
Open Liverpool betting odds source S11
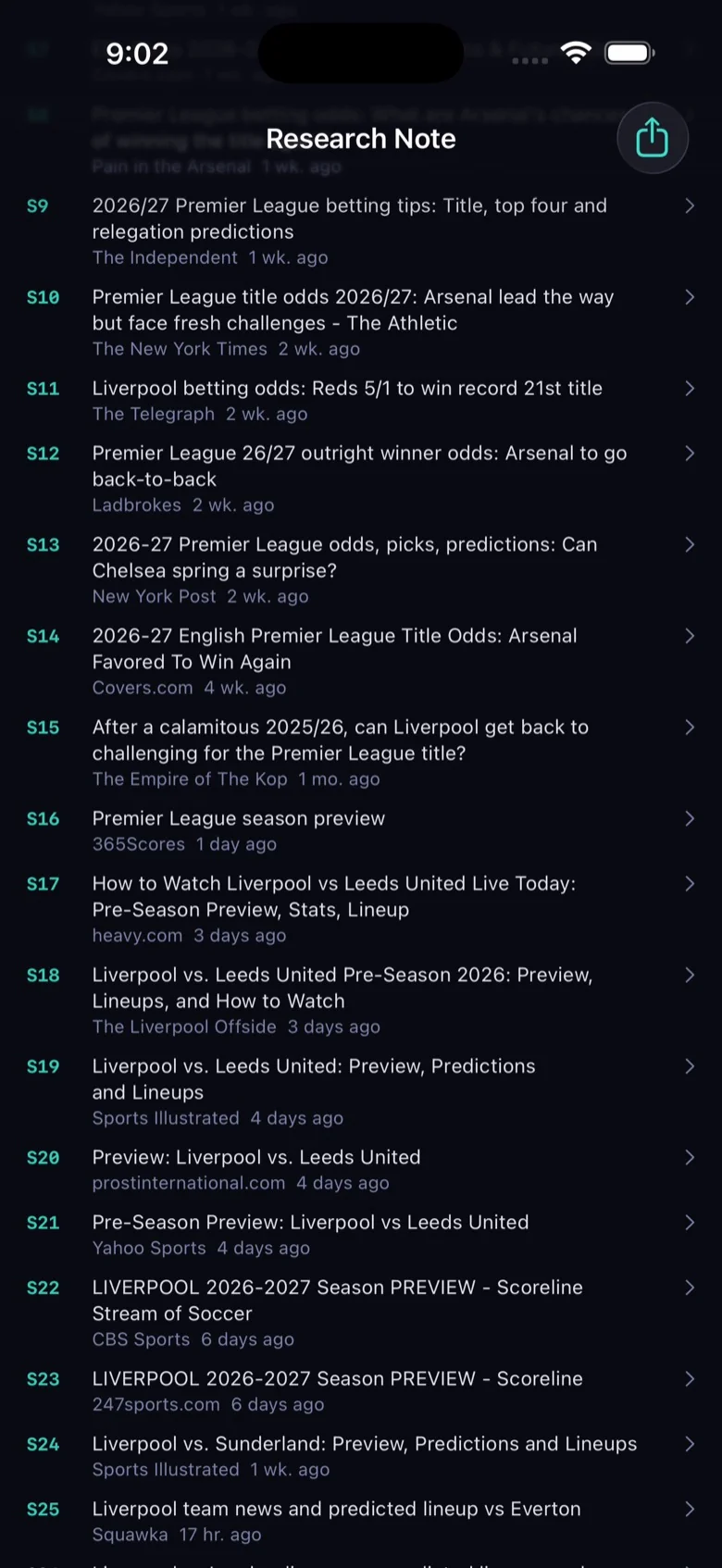[x=361, y=401]
